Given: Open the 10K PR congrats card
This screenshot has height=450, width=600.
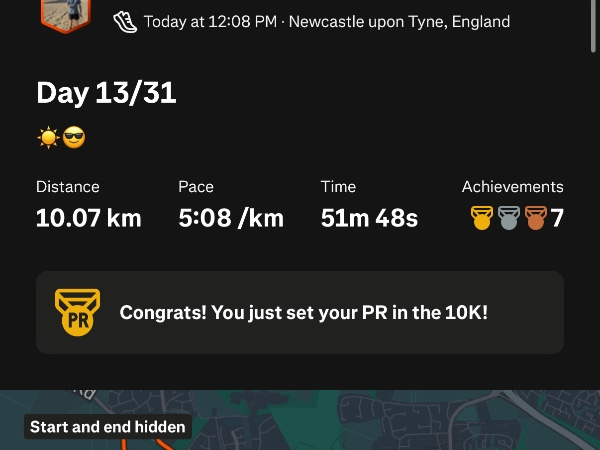Looking at the screenshot, I should (300, 312).
